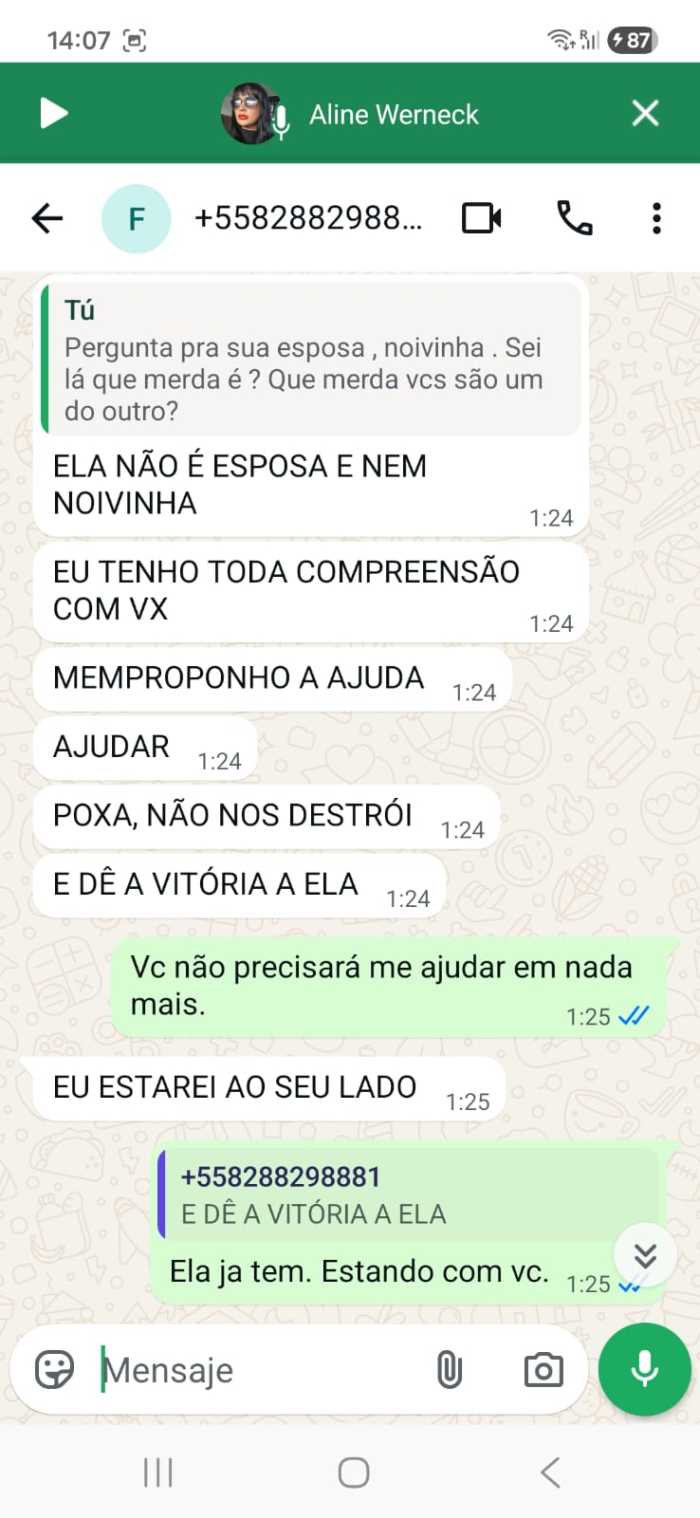Jump to the quoted 'E DÊ A VITÓRIA A ELA' message
This screenshot has width=700, height=1518.
point(400,1196)
